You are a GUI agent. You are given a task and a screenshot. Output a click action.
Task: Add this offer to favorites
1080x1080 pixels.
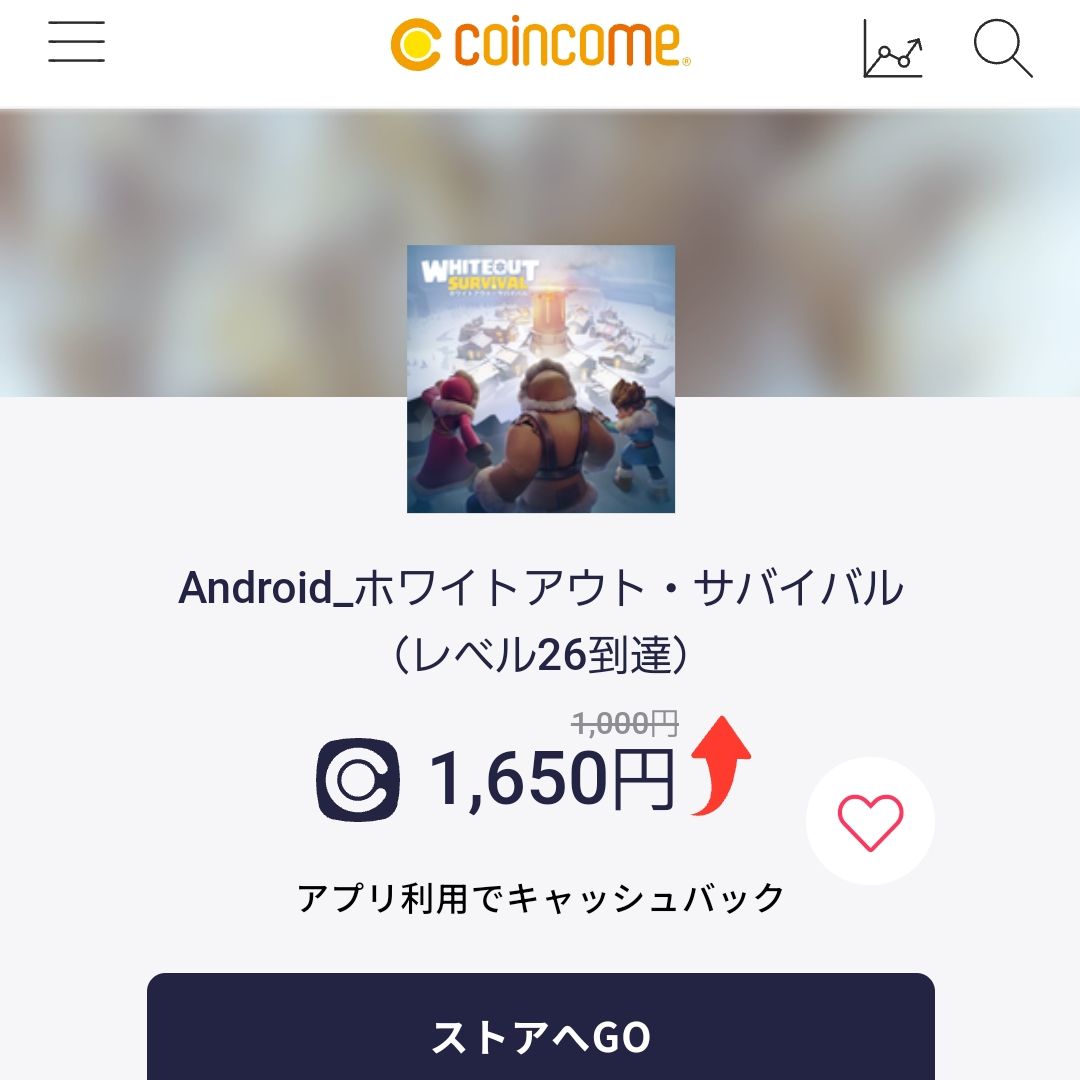click(870, 822)
